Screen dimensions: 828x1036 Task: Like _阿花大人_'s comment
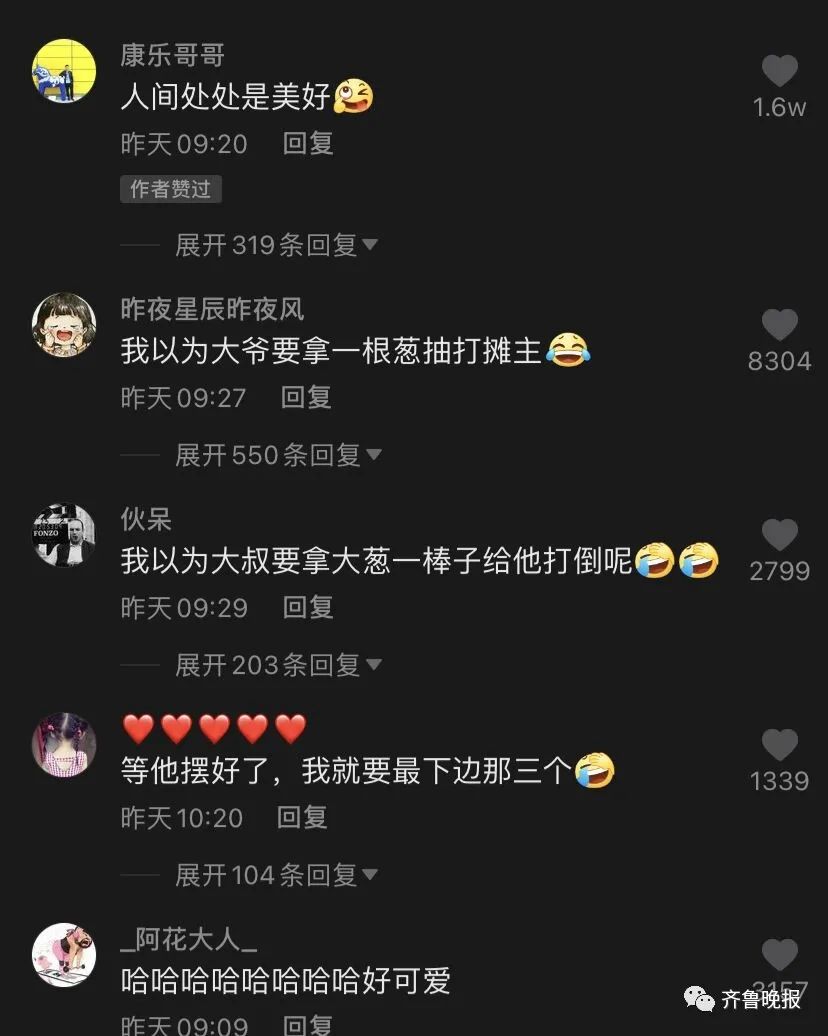779,956
